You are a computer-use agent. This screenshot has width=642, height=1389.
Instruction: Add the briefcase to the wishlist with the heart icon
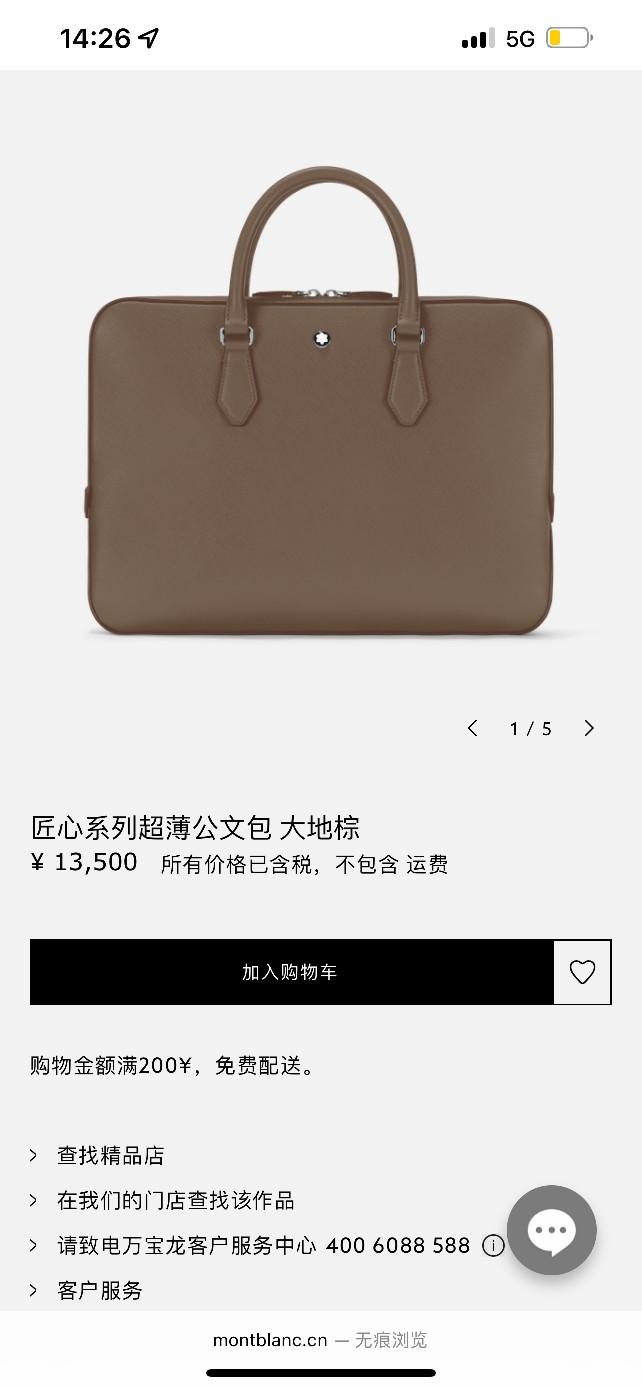coord(582,972)
